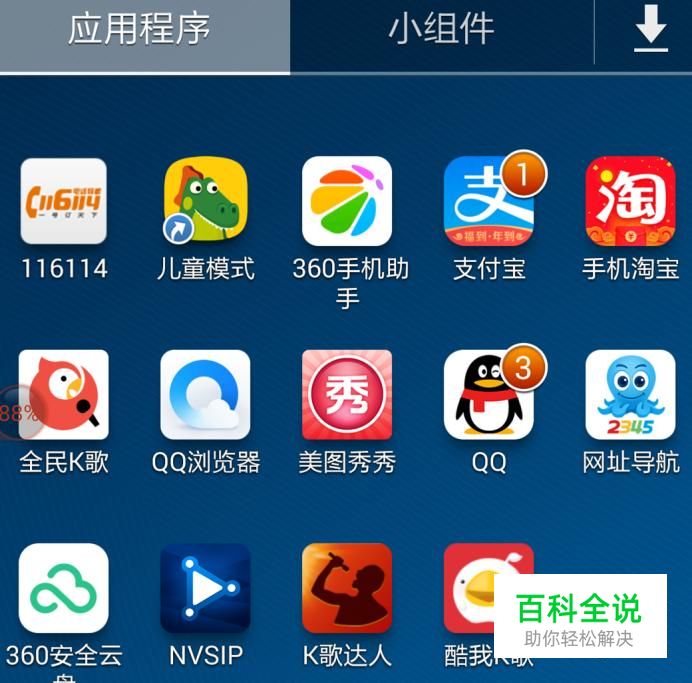
Task: Launch 手机淘宝 shopping app
Action: click(x=630, y=200)
